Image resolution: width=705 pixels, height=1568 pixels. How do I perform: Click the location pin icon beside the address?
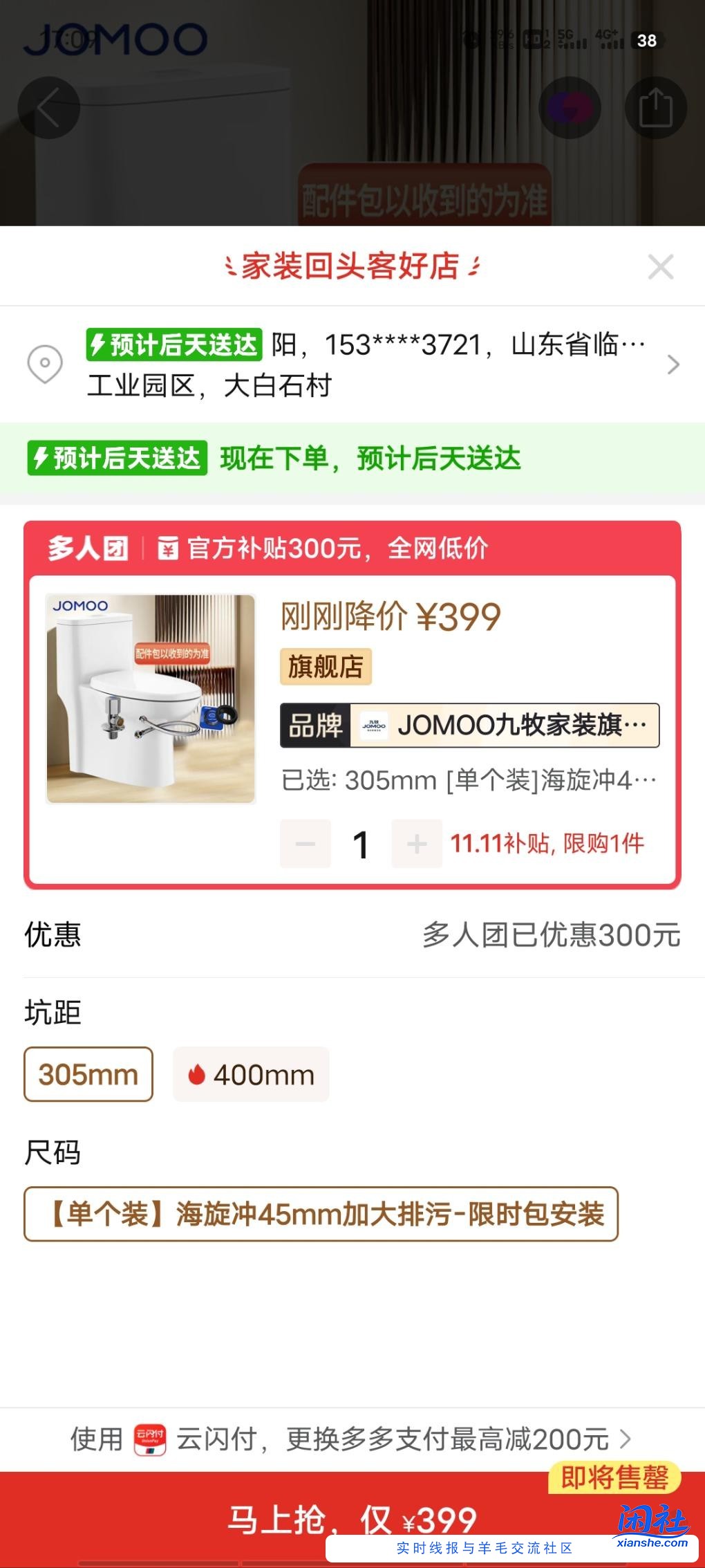pos(44,365)
